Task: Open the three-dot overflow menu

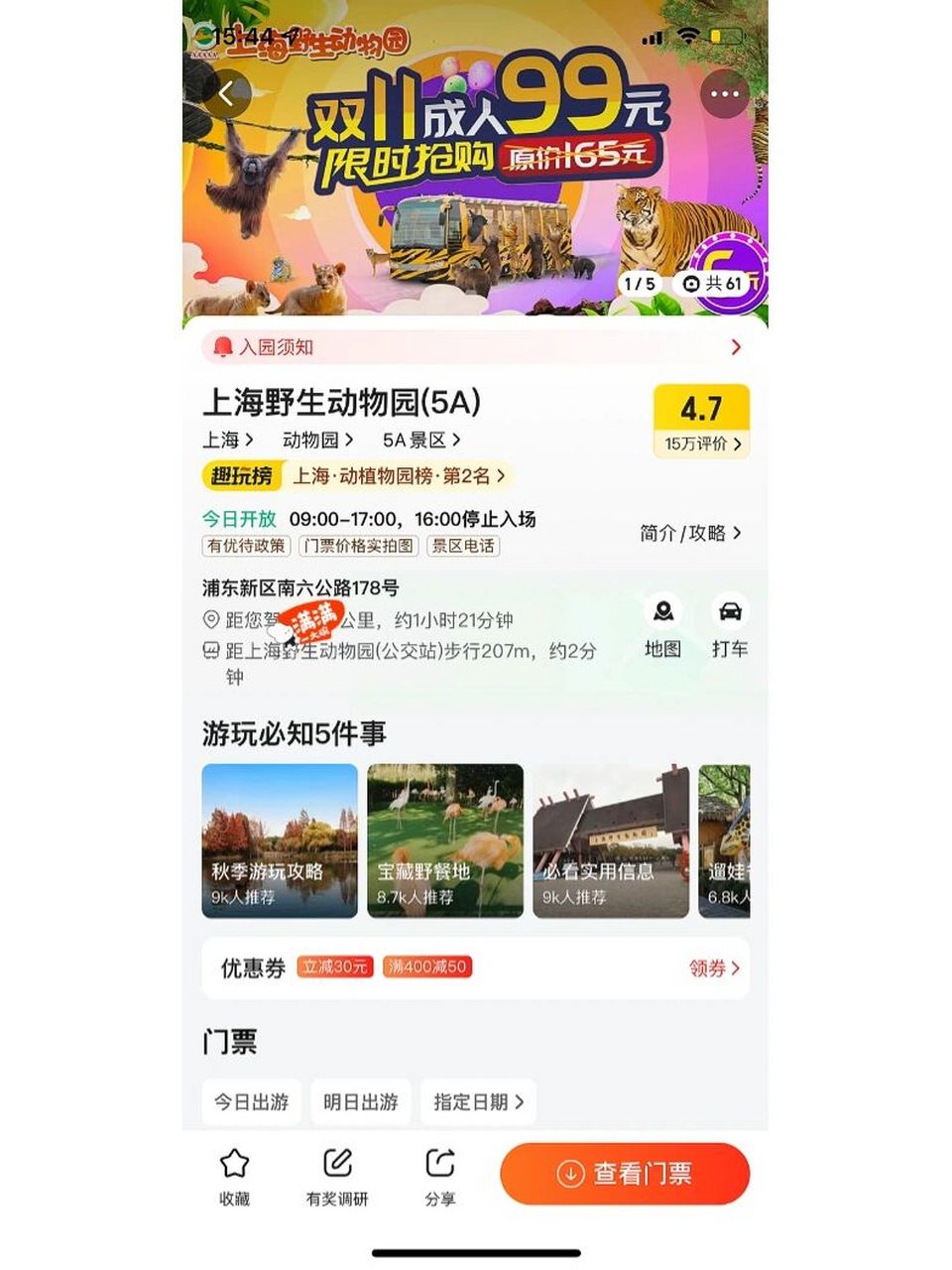Action: [x=724, y=94]
